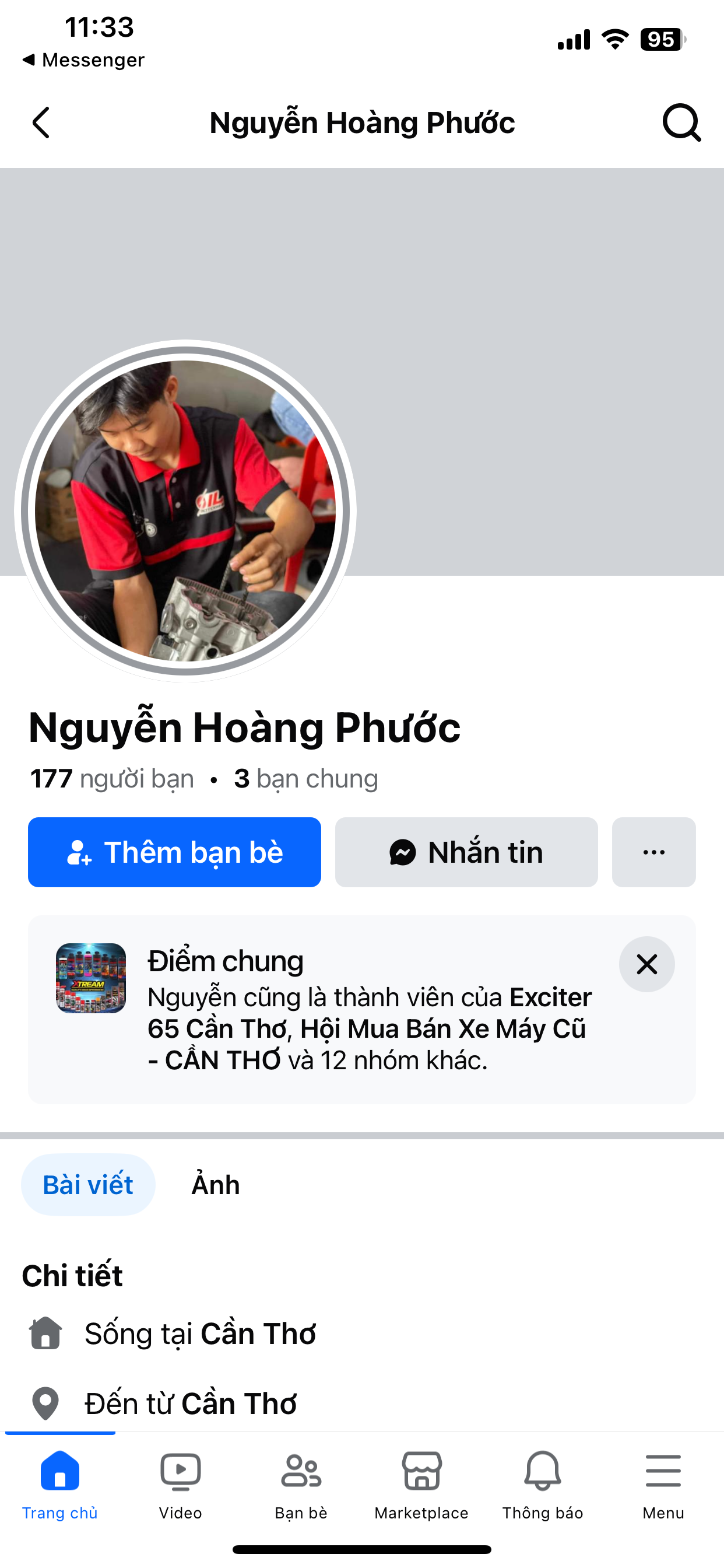View the 177 người bạn friends list
The height and width of the screenshot is (1568, 724).
tap(112, 779)
